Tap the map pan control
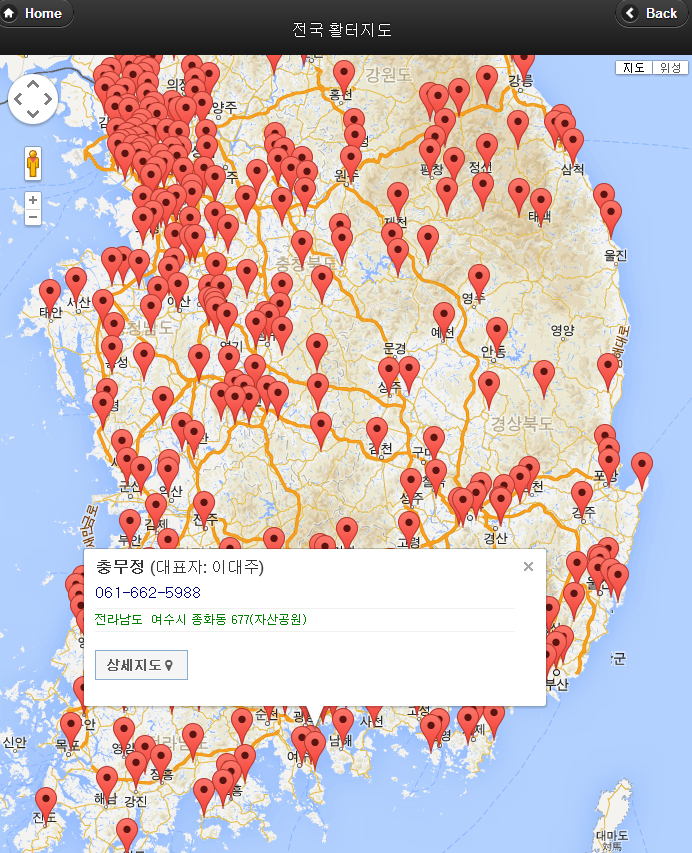692x853 pixels. 33,99
